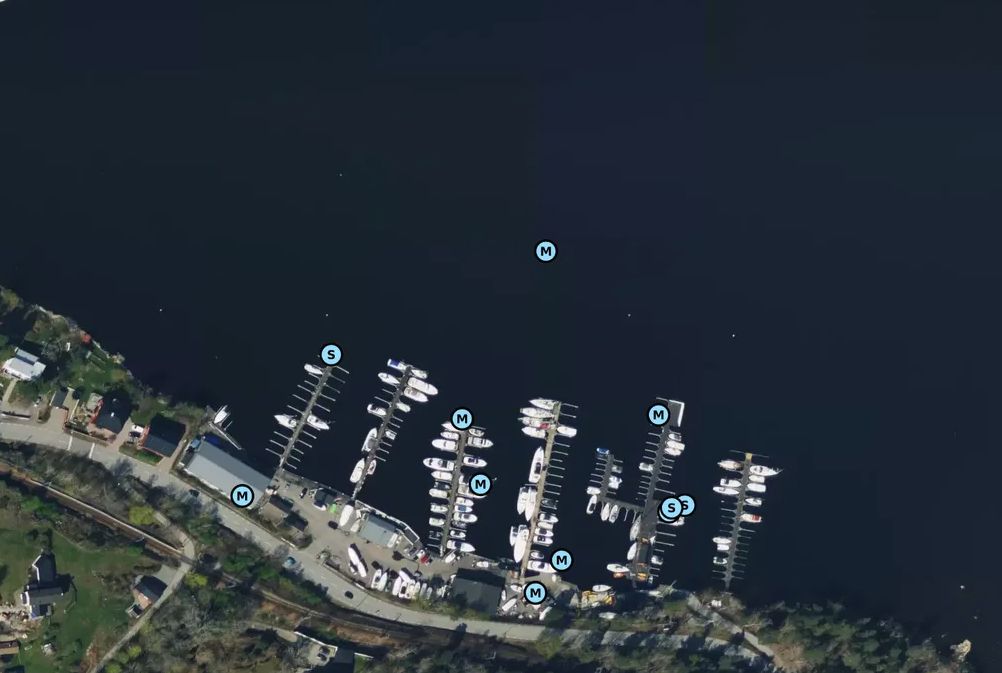Open the M marker beside the grey-roofed building
The width and height of the screenshot is (1002, 673).
tap(242, 495)
